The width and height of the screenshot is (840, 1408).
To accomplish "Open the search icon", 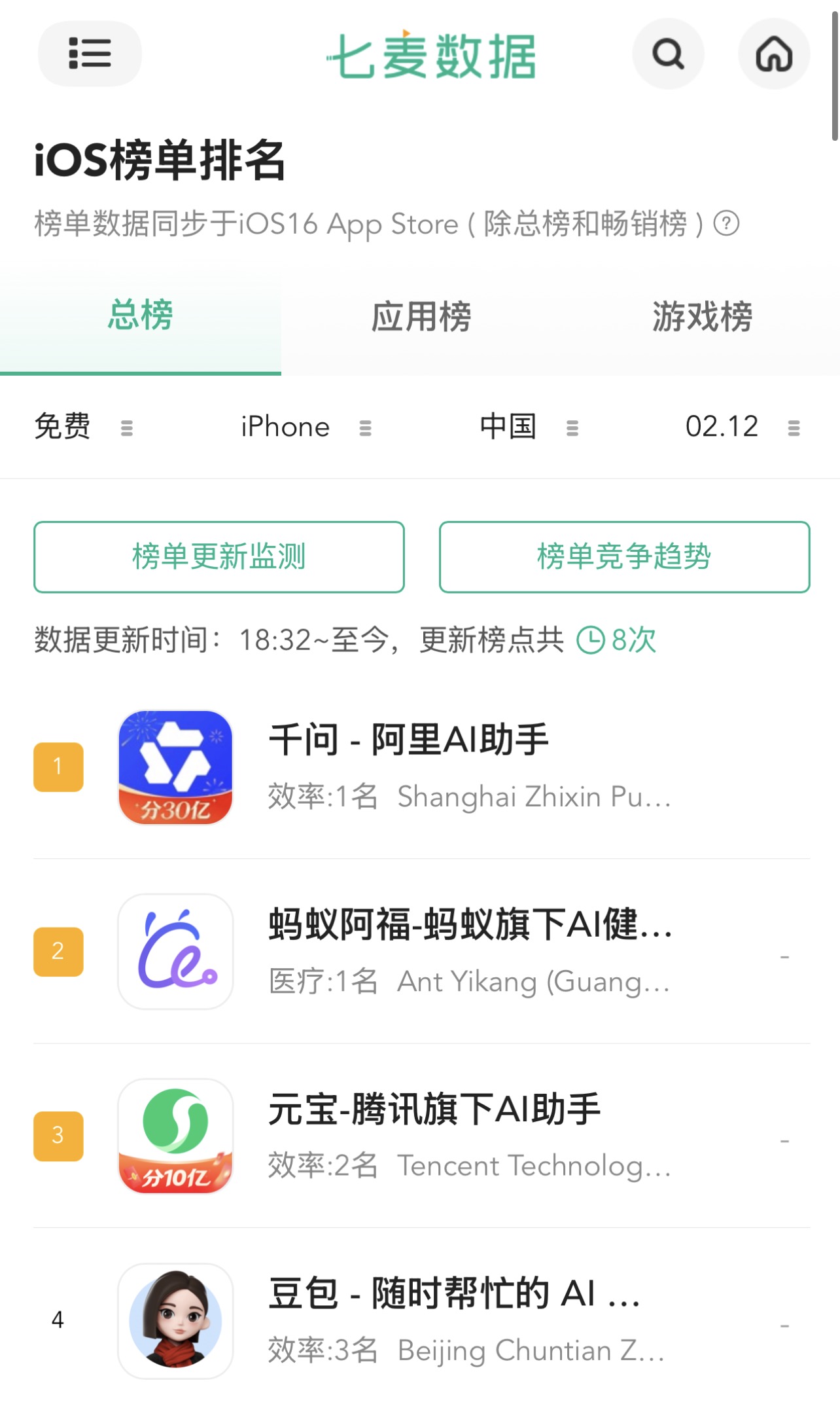I will coord(668,54).
